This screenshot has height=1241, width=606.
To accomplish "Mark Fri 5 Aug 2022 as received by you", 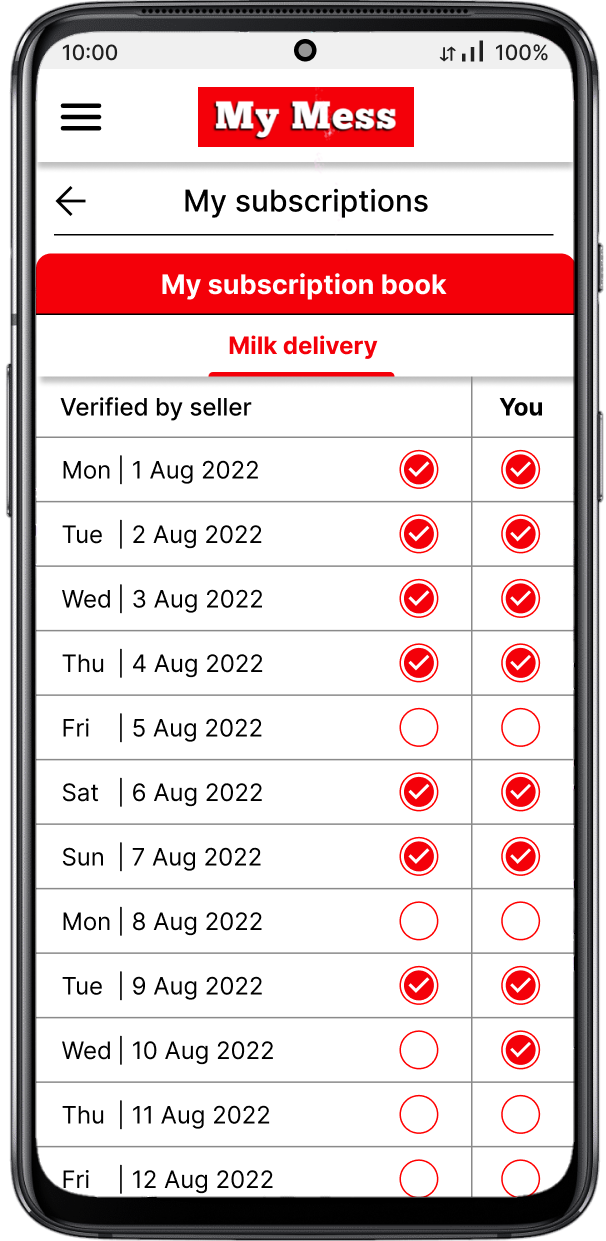I will (520, 728).
